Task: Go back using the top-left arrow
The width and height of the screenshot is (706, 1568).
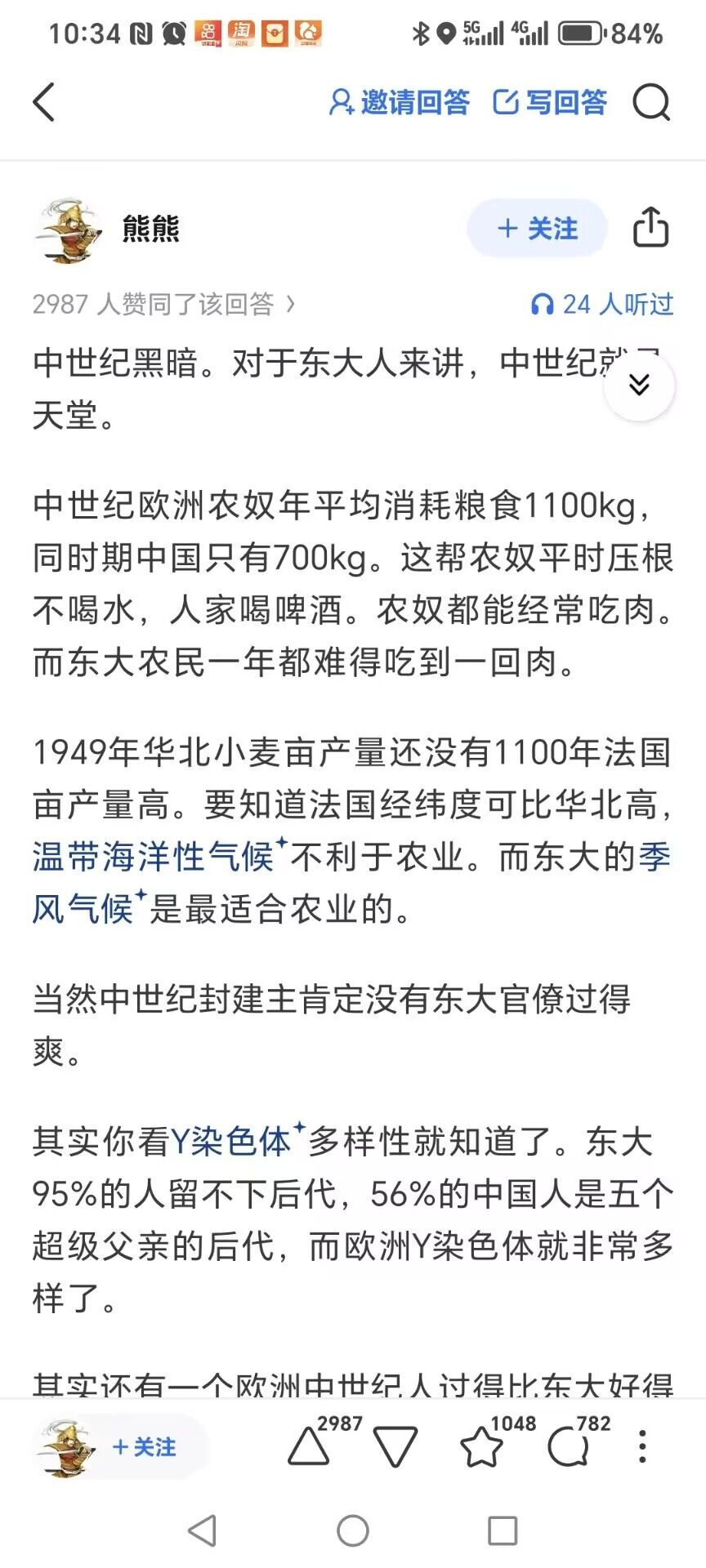Action: (x=44, y=102)
